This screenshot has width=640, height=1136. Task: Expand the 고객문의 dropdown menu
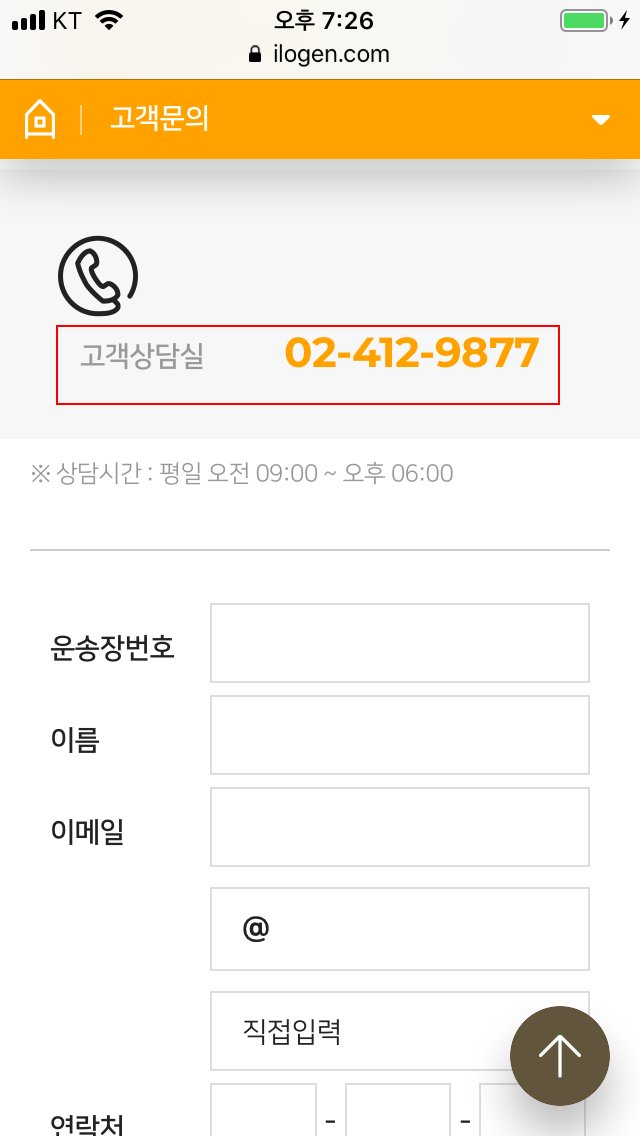601,120
